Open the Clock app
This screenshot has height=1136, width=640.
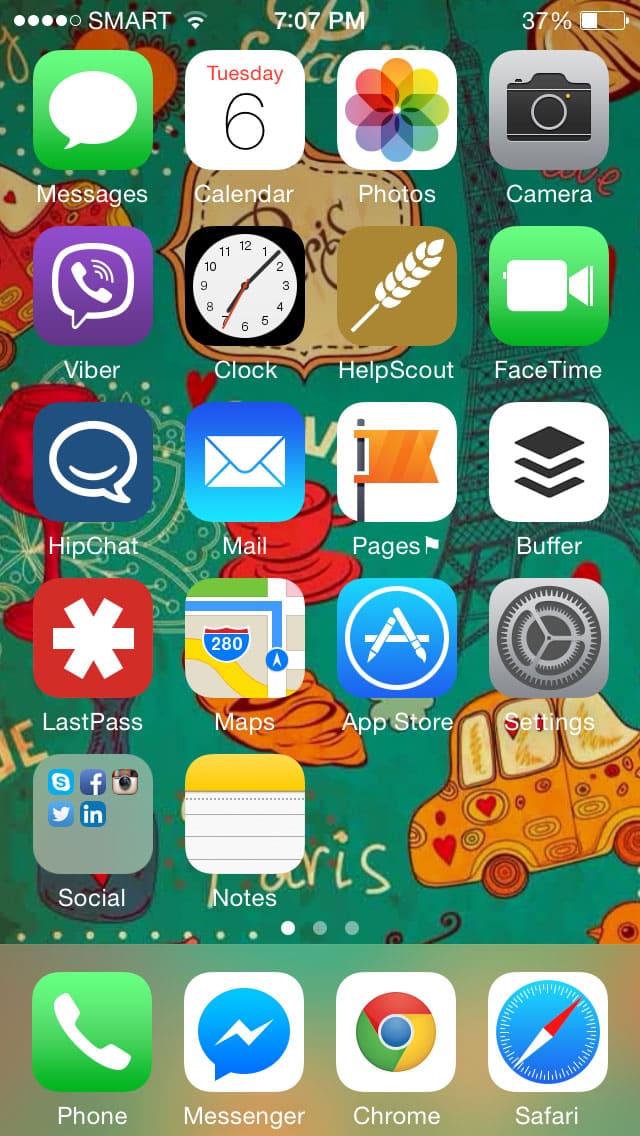pyautogui.click(x=245, y=286)
